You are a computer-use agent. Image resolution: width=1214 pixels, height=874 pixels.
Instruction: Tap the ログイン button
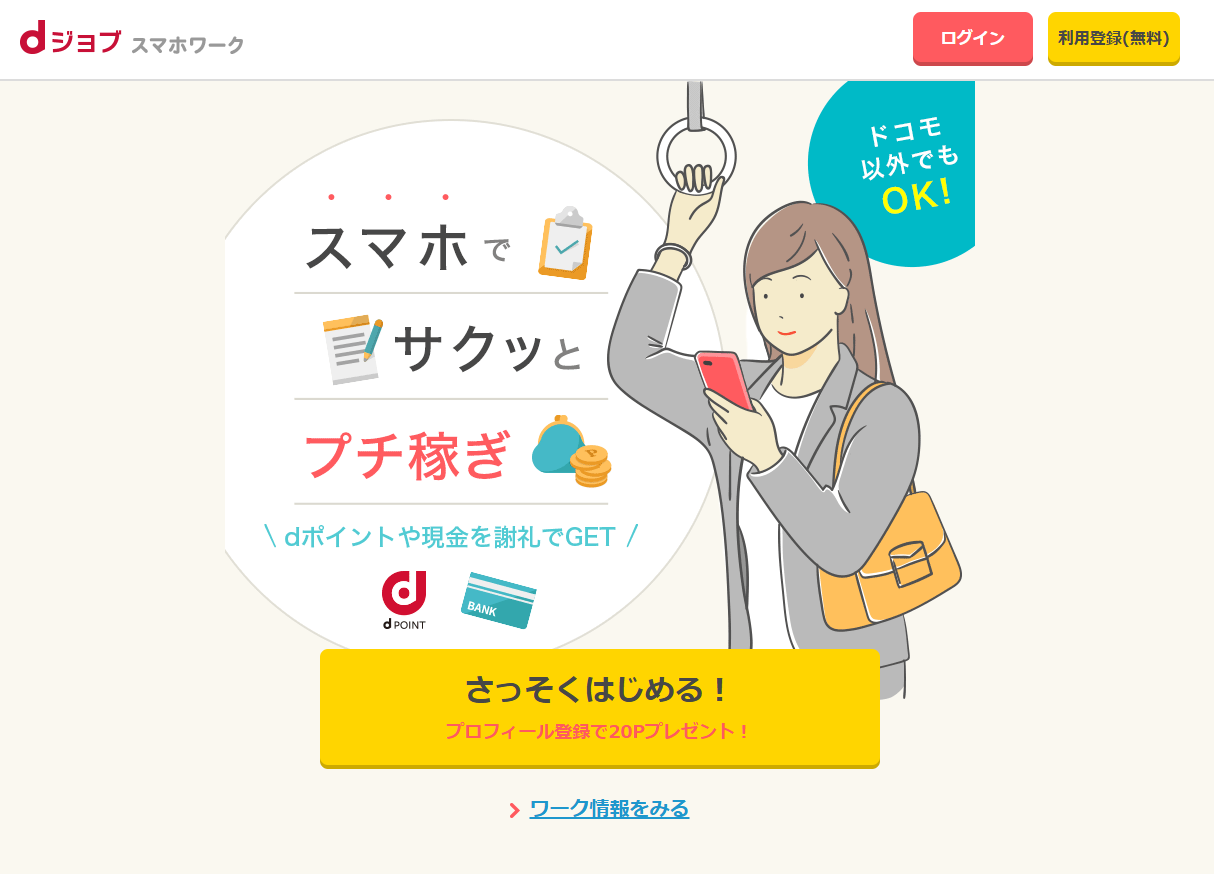pyautogui.click(x=972, y=38)
